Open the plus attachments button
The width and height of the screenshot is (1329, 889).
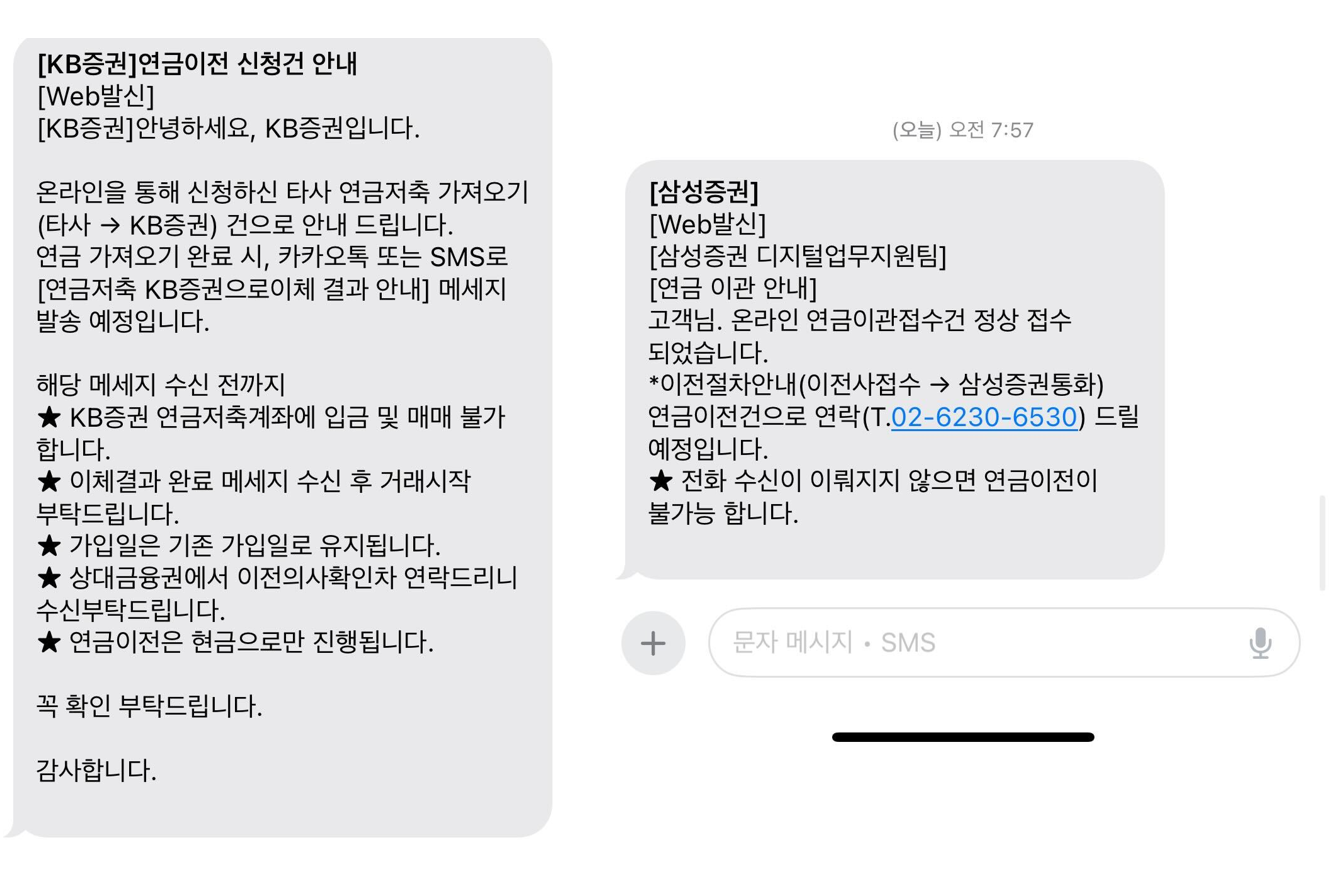[653, 643]
